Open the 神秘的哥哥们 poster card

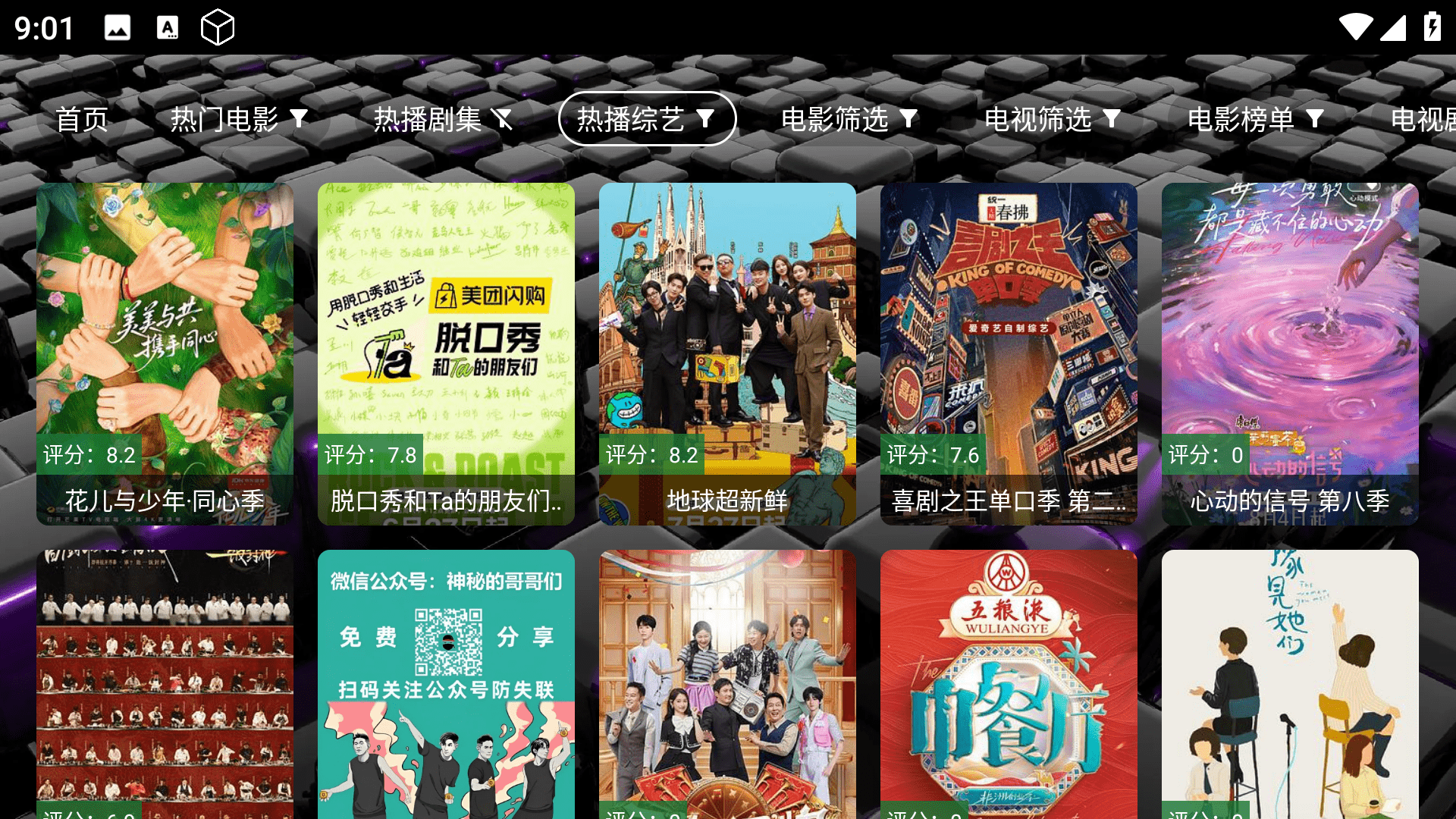coord(446,682)
